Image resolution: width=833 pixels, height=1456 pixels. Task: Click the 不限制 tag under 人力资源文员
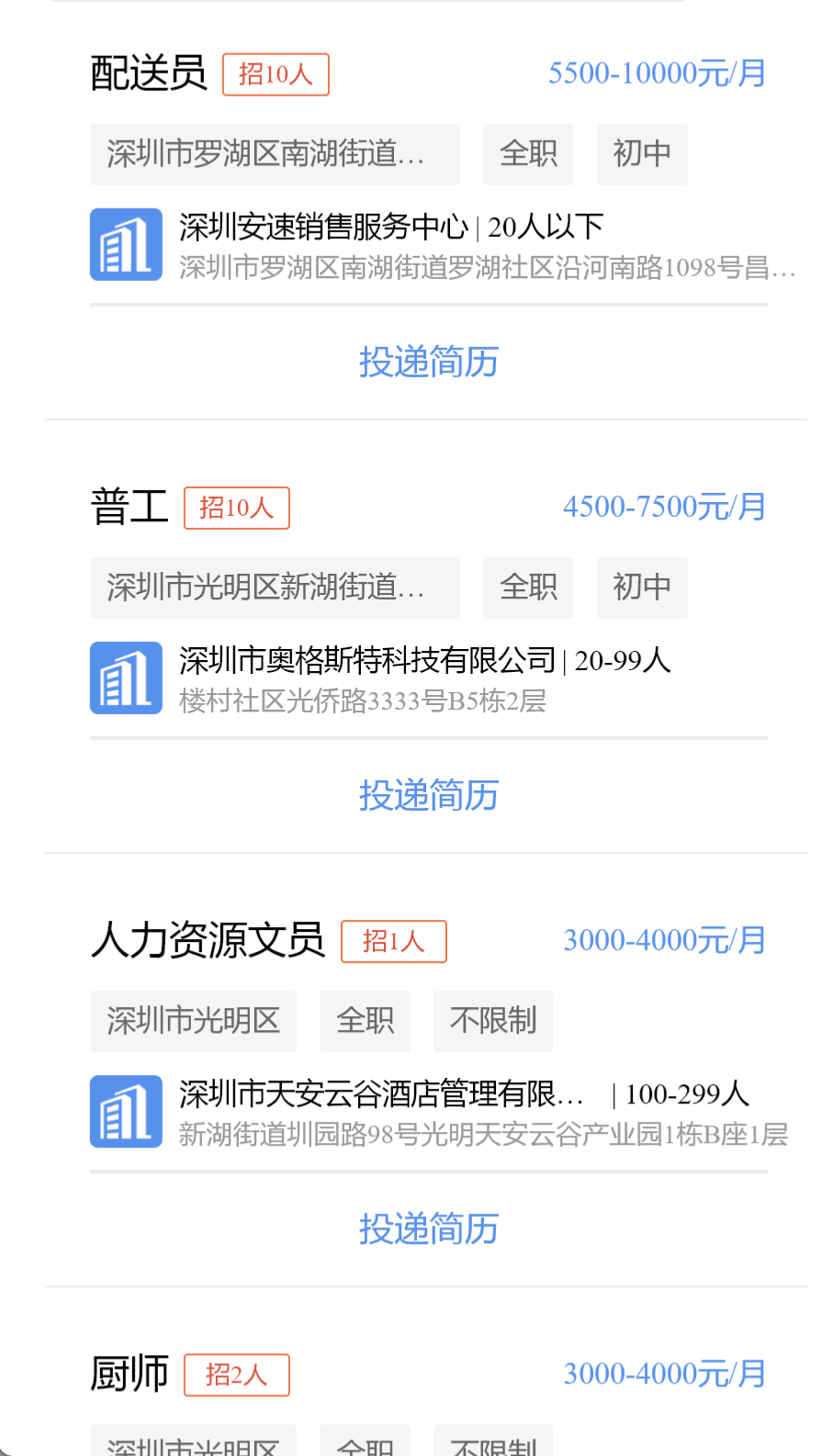[x=493, y=1021]
